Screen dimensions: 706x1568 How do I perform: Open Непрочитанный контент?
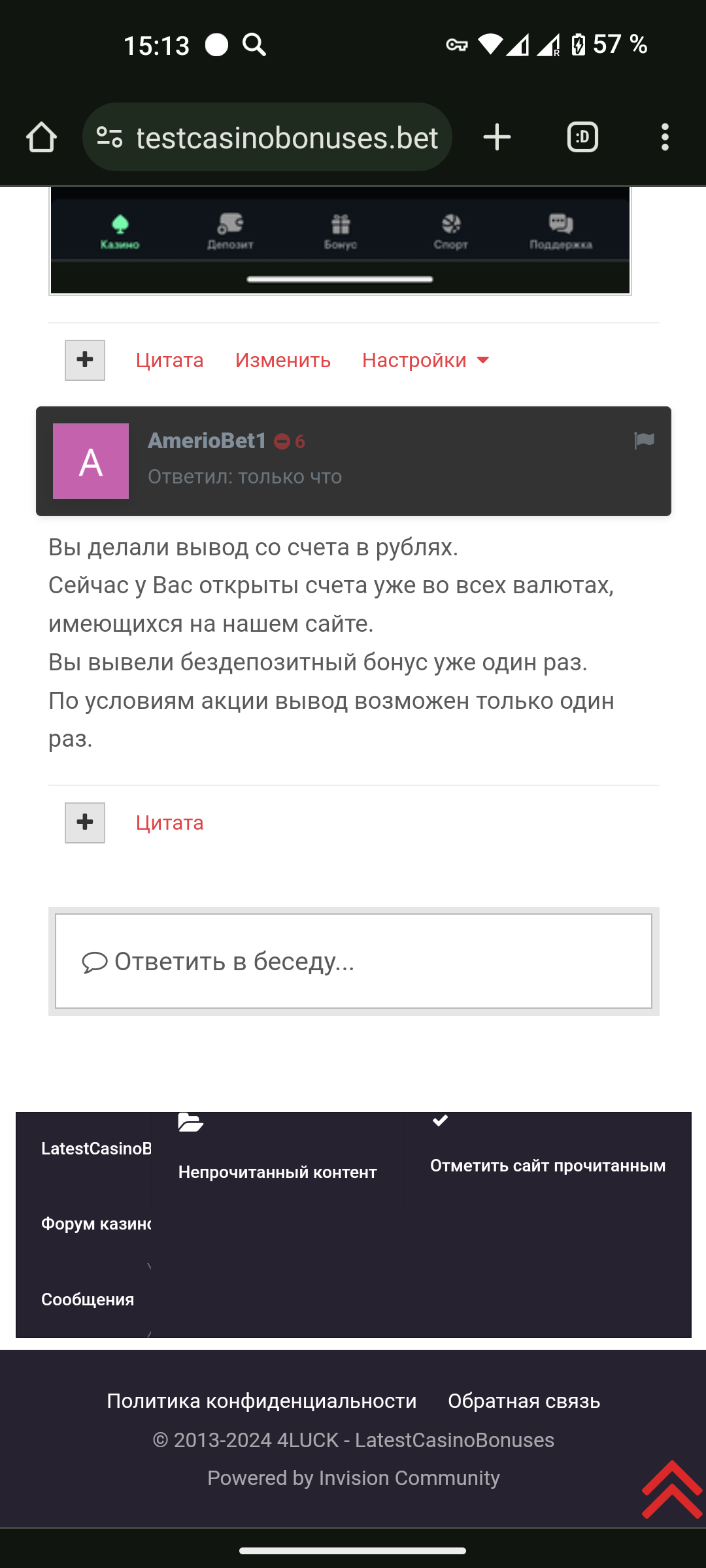point(277,1171)
